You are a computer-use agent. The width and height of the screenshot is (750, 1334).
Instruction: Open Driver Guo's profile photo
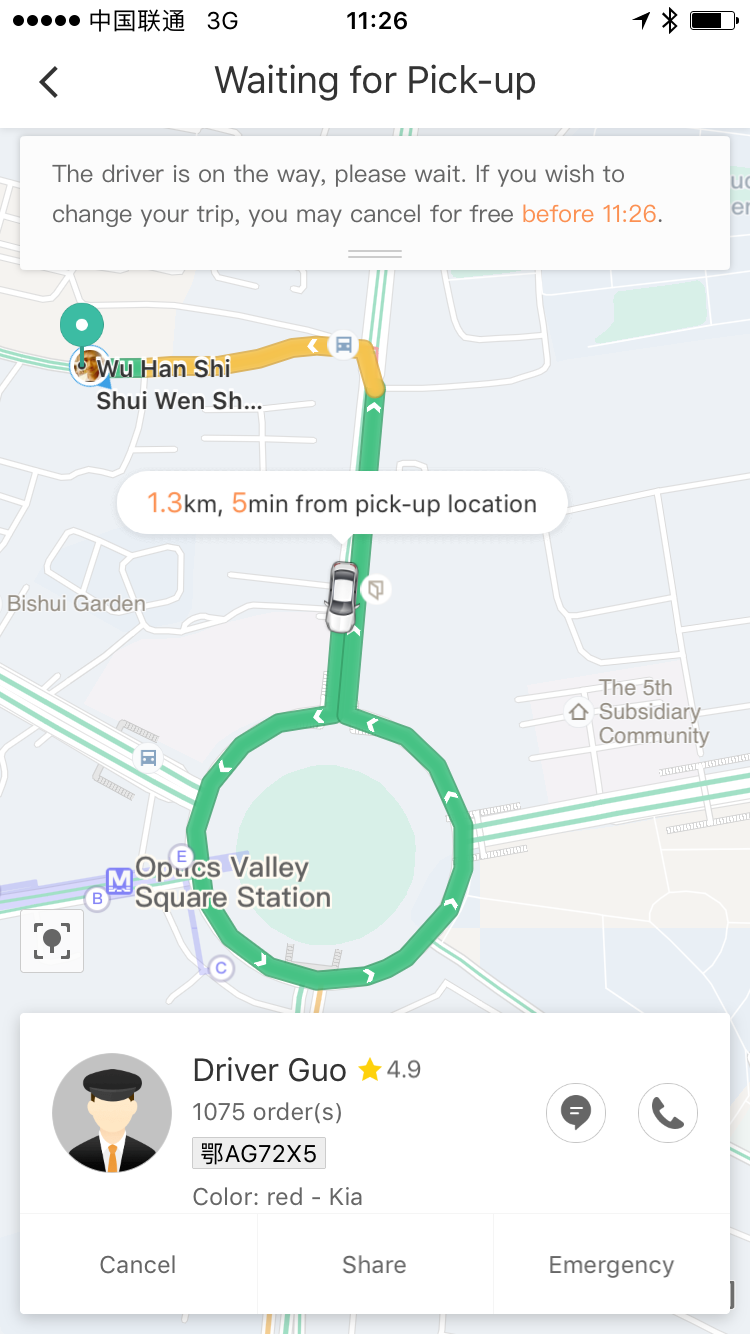(x=112, y=1113)
